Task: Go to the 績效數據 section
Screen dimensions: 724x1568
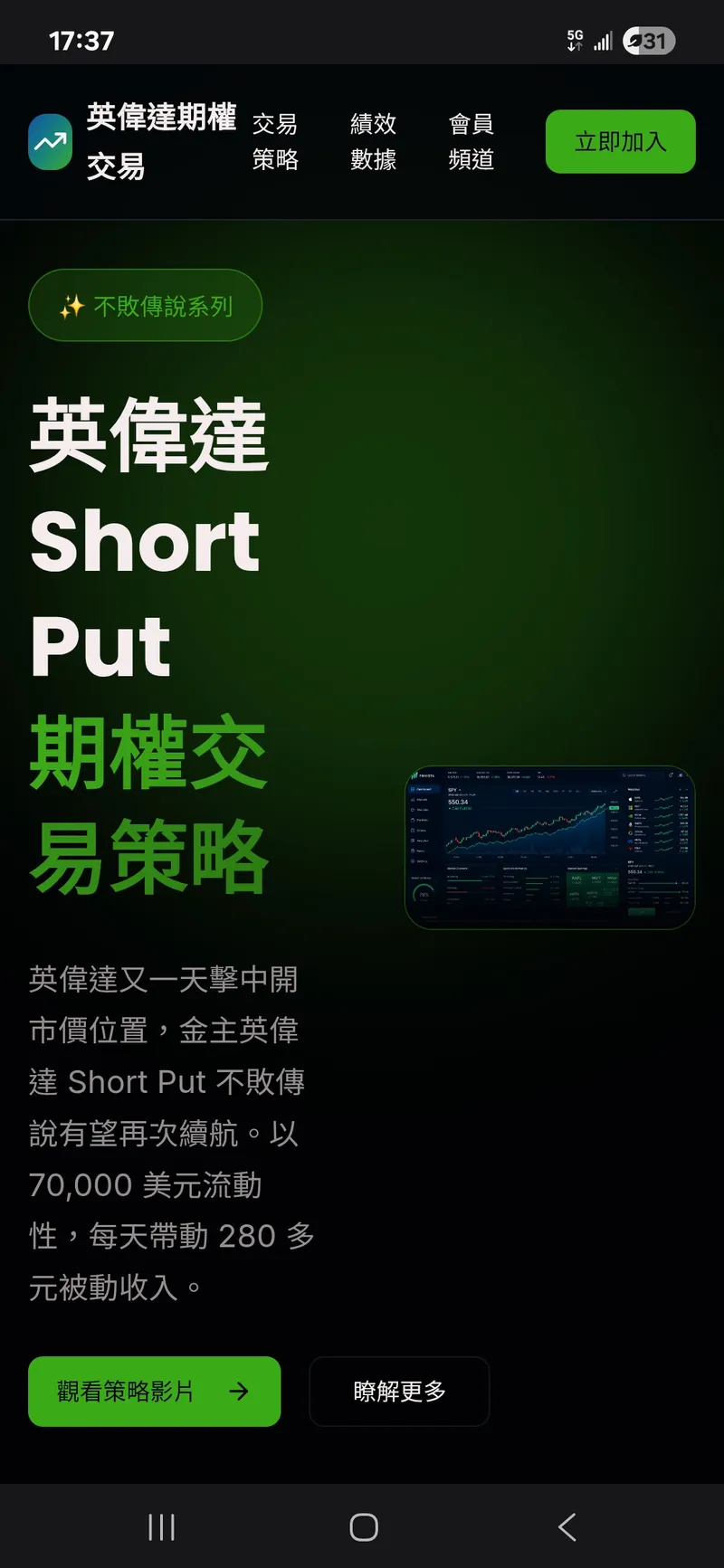Action: [x=373, y=141]
